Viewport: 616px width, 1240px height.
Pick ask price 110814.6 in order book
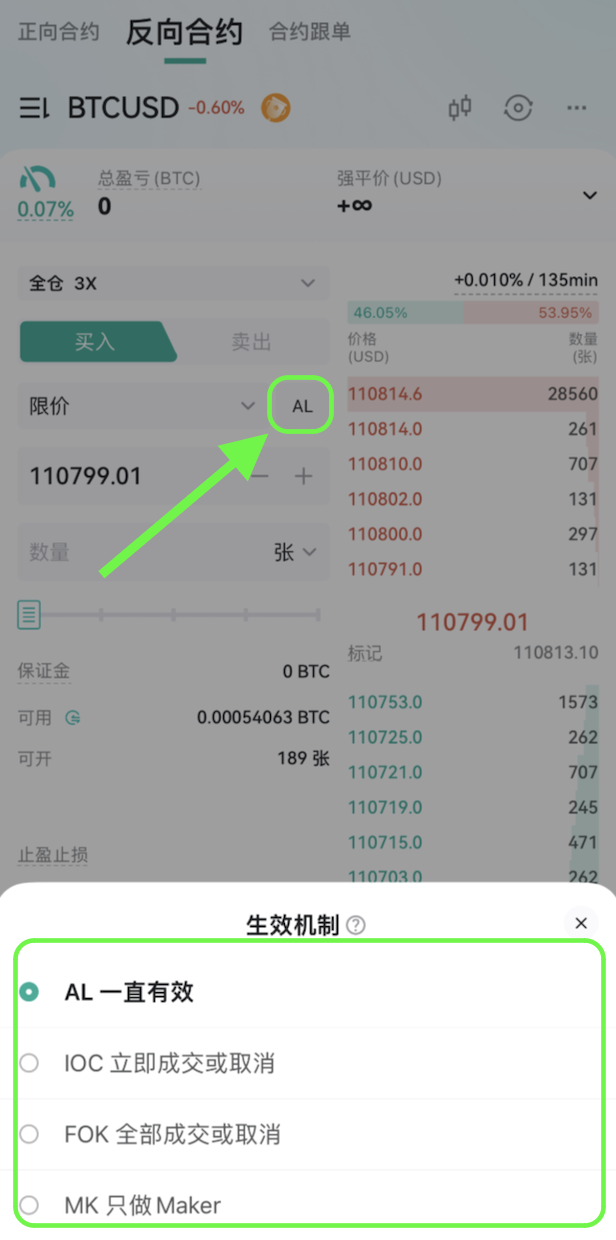tap(385, 394)
